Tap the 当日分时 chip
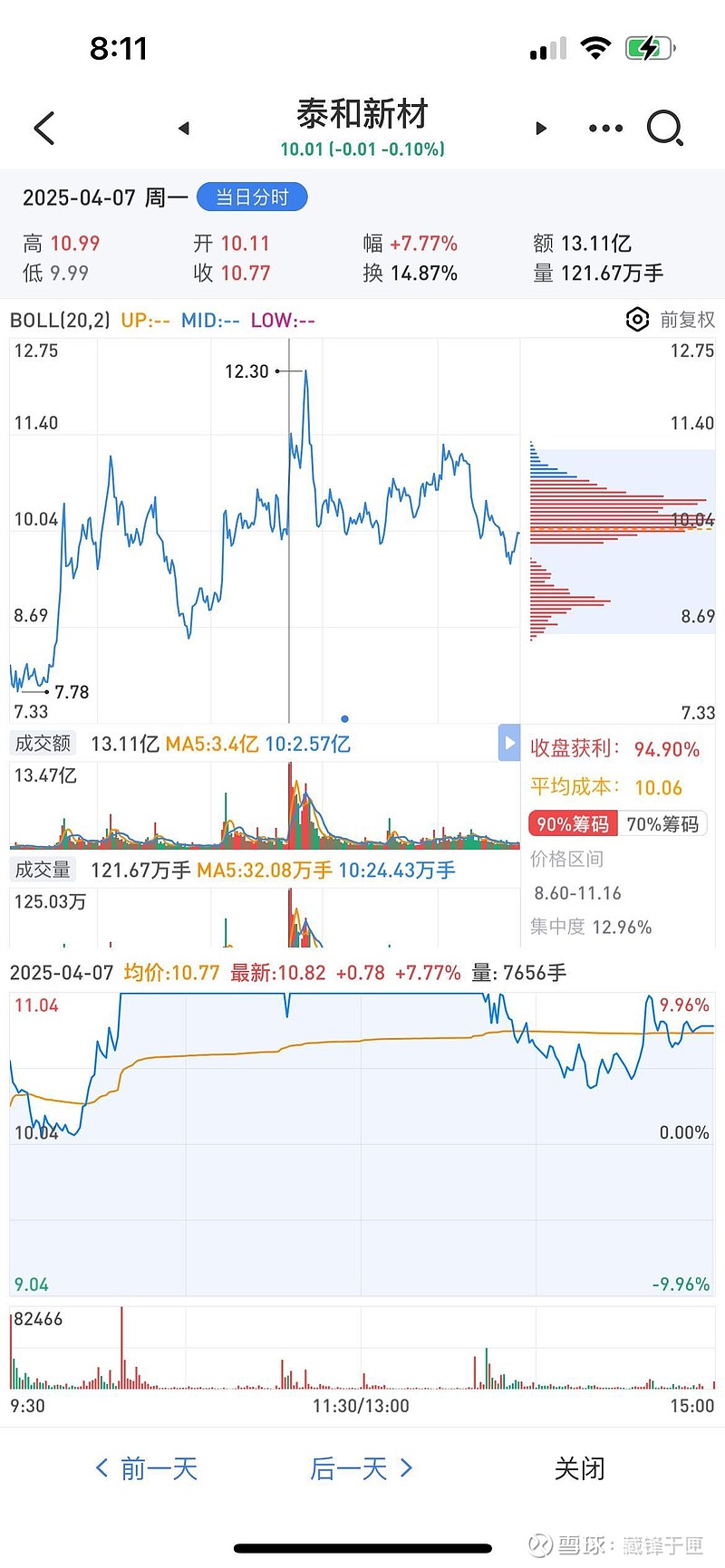 click(252, 197)
